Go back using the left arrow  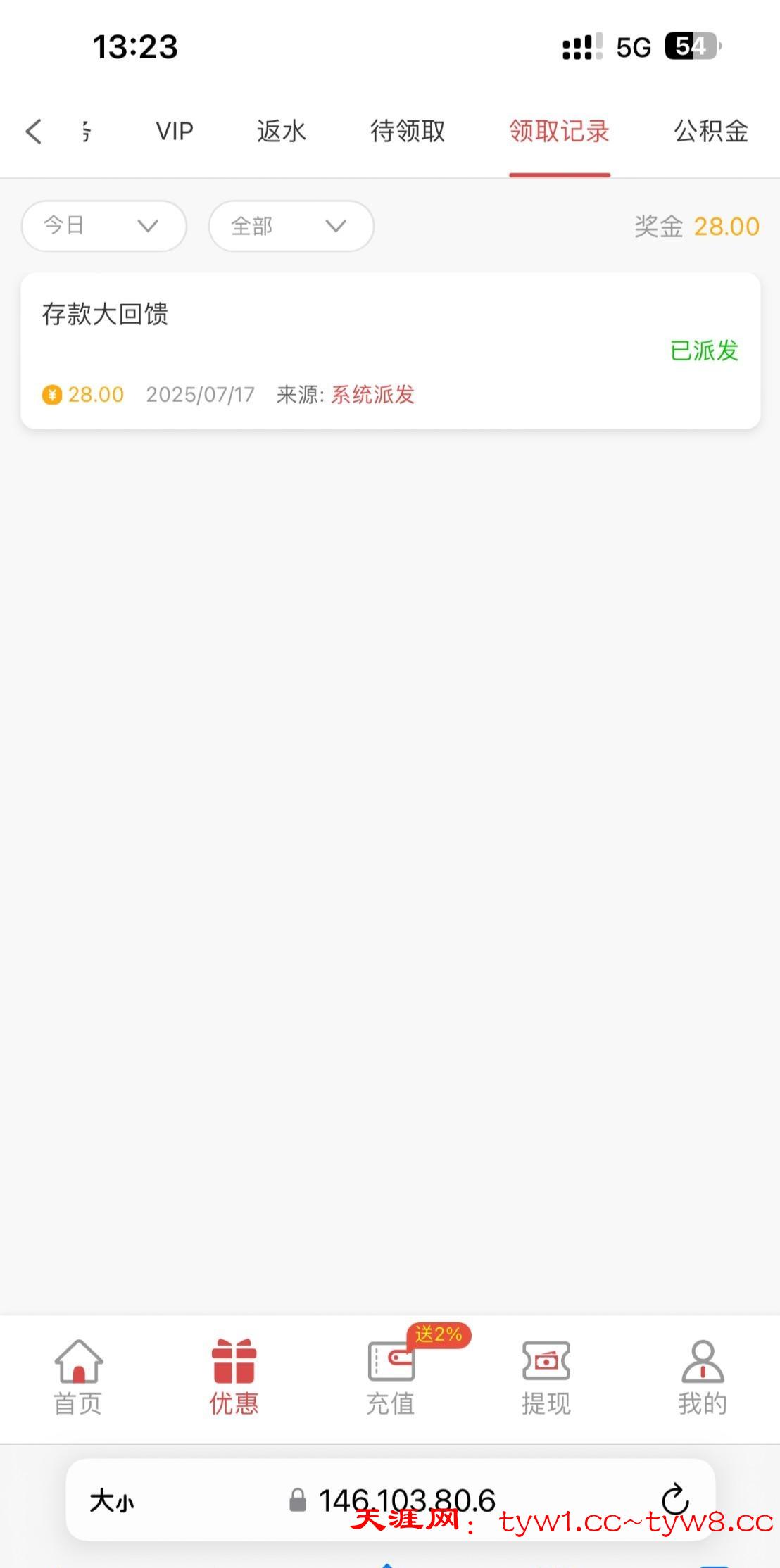tap(34, 132)
